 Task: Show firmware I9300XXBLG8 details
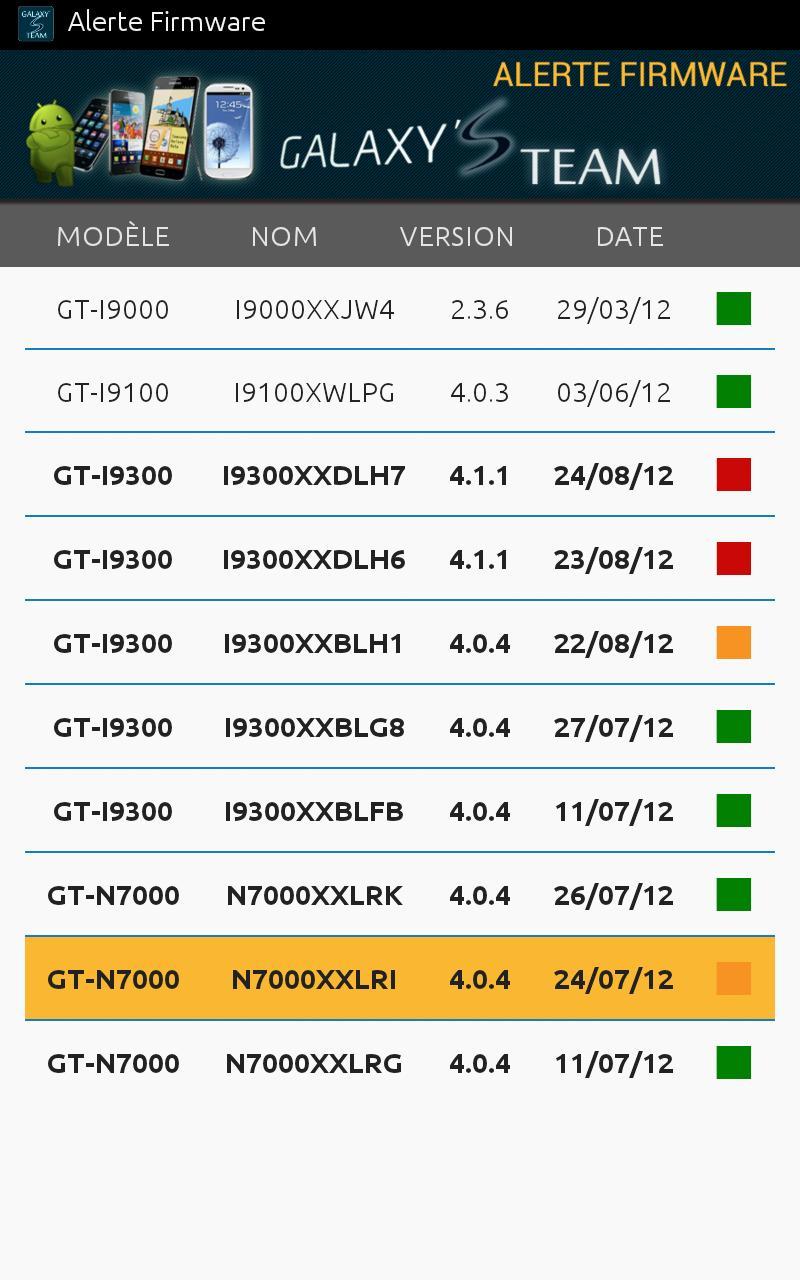(314, 728)
